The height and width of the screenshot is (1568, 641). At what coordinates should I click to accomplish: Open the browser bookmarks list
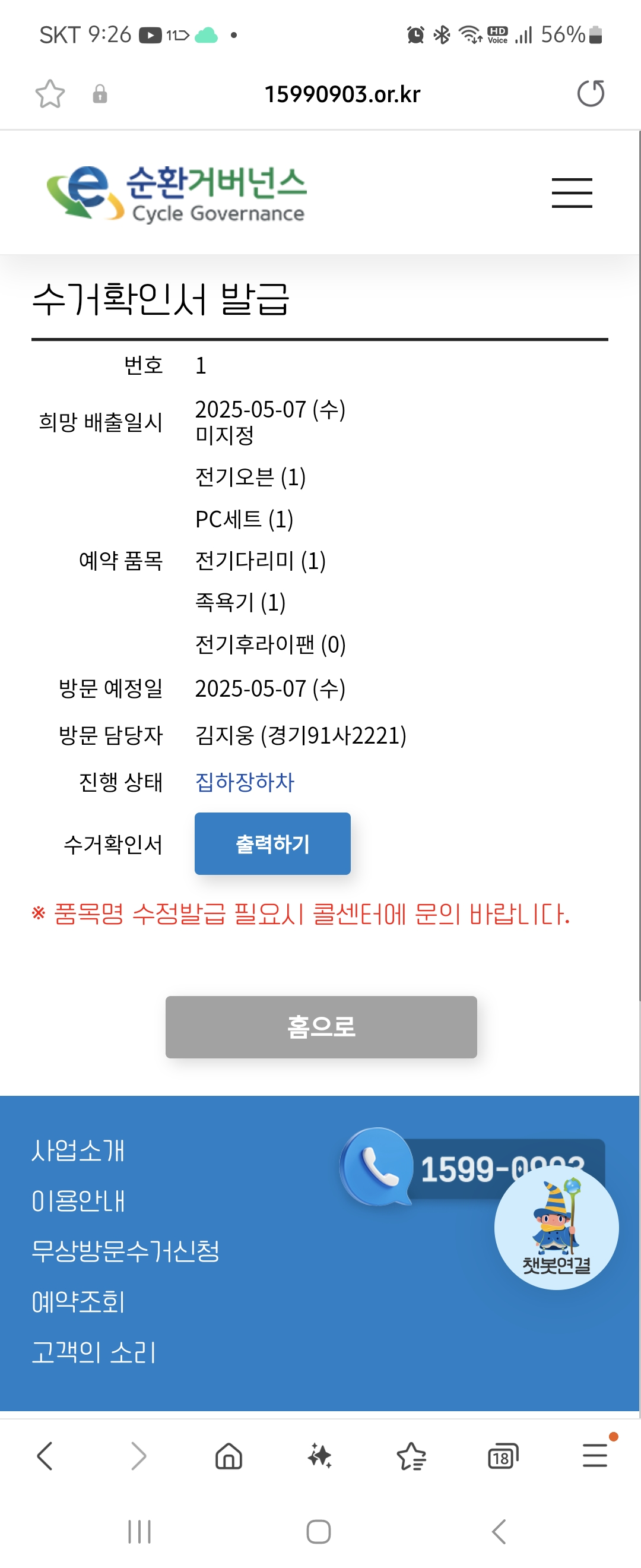click(411, 1456)
